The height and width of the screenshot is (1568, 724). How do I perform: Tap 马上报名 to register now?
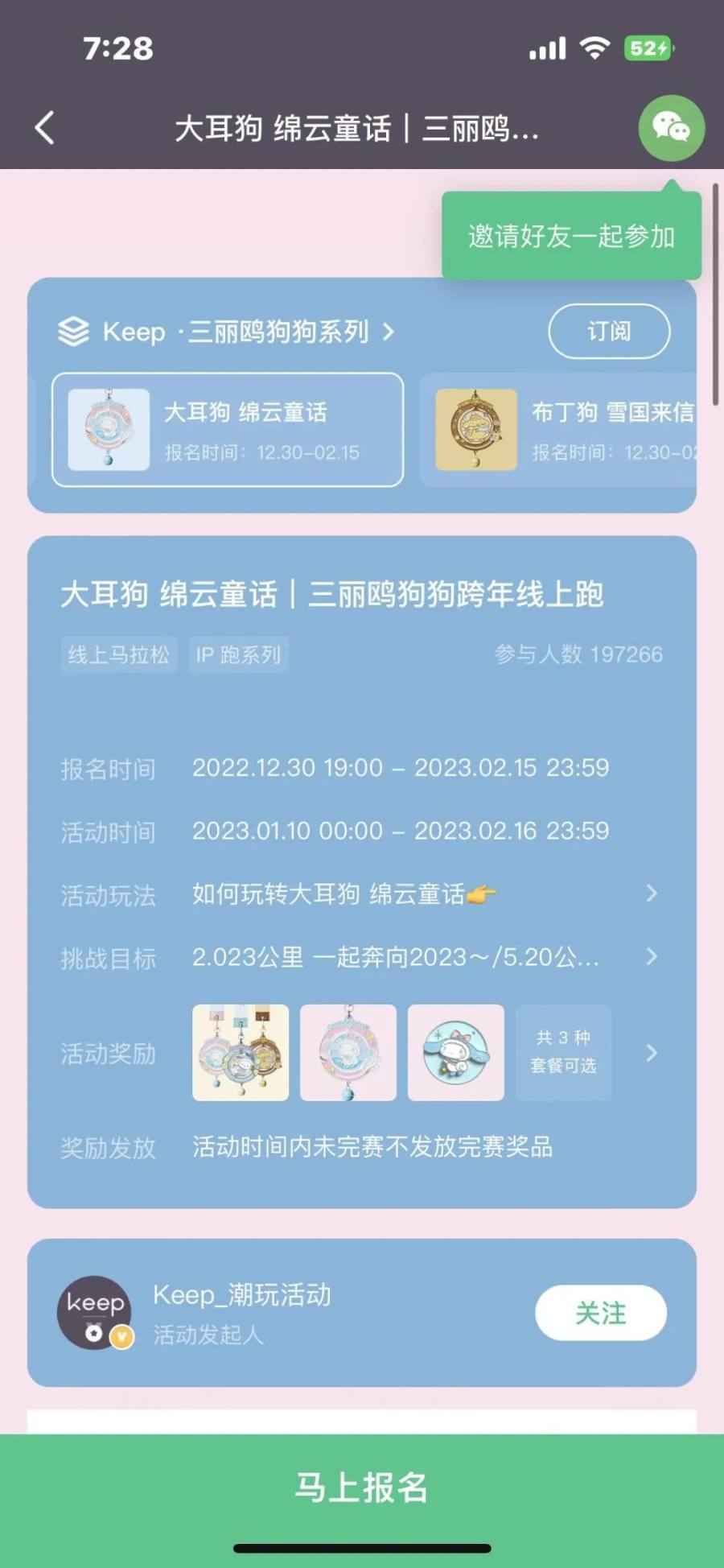point(362,1487)
